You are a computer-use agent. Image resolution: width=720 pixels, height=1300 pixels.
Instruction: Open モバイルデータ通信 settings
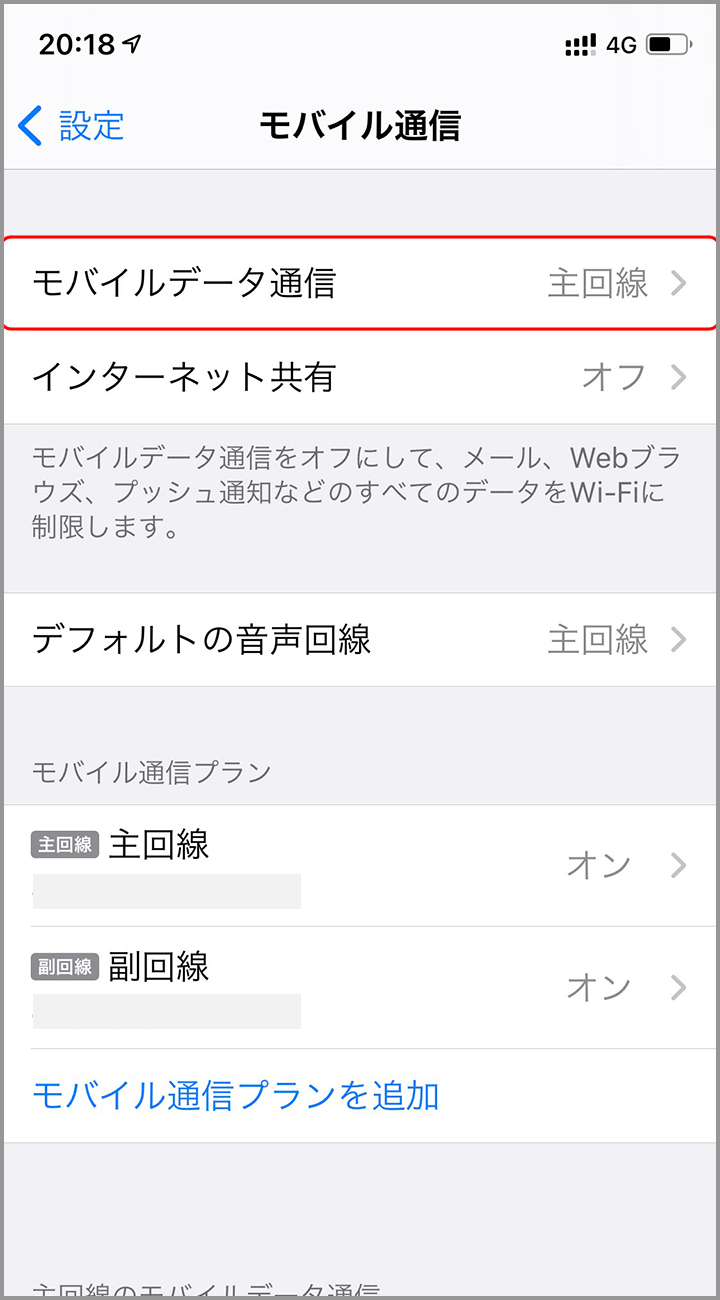(360, 284)
